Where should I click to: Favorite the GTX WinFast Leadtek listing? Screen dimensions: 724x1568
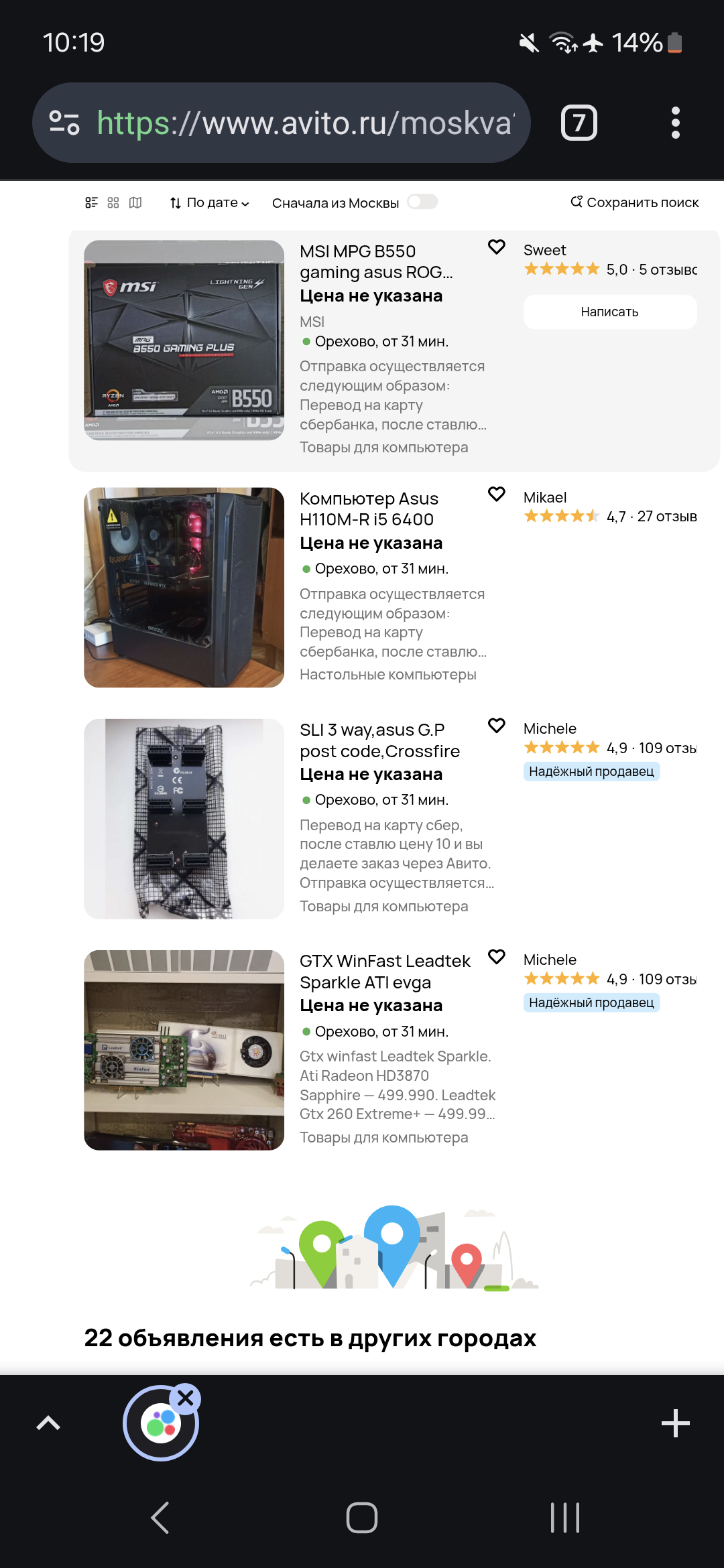tap(496, 956)
